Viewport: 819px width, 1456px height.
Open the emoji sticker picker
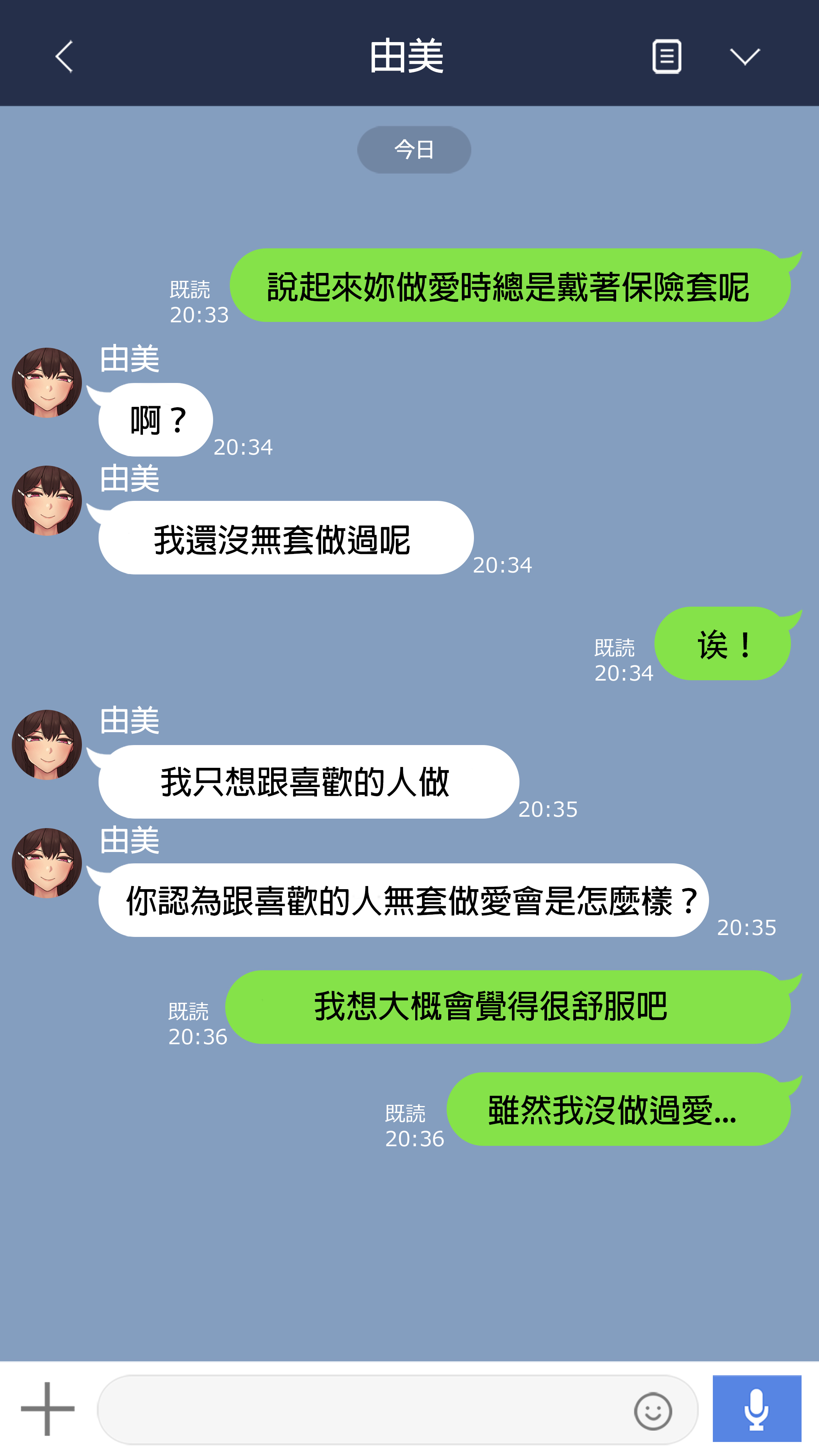click(x=653, y=1411)
